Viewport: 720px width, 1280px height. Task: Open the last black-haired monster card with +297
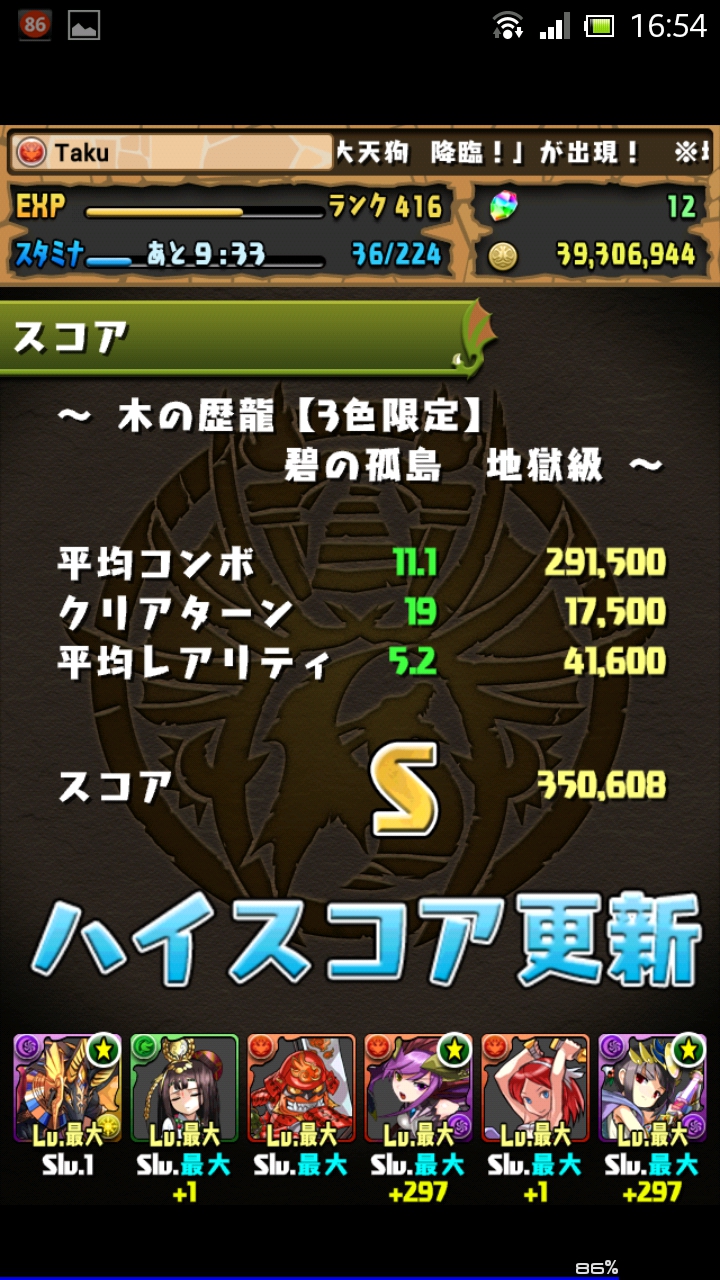click(653, 1088)
